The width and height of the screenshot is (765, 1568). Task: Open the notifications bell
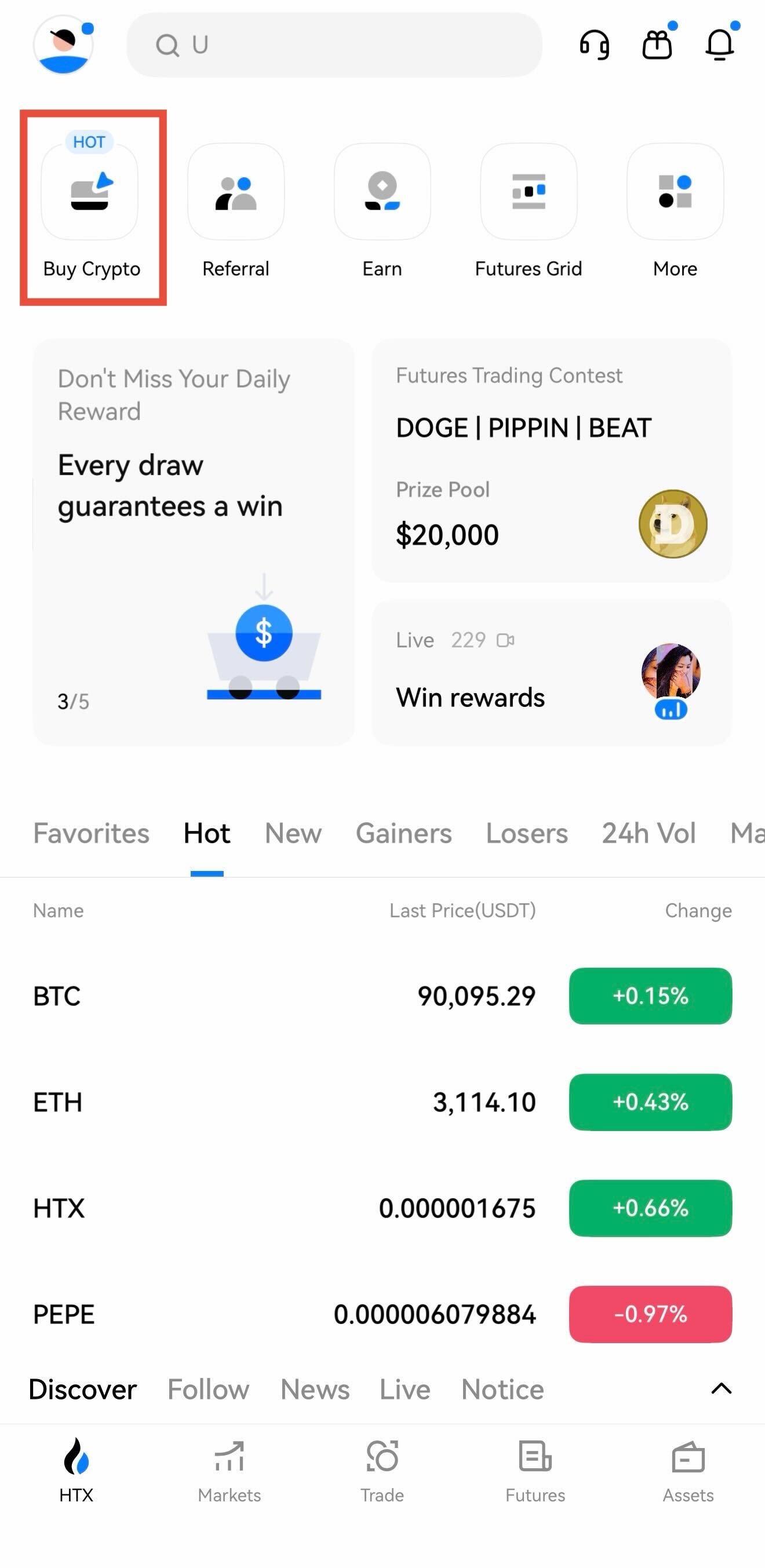719,45
